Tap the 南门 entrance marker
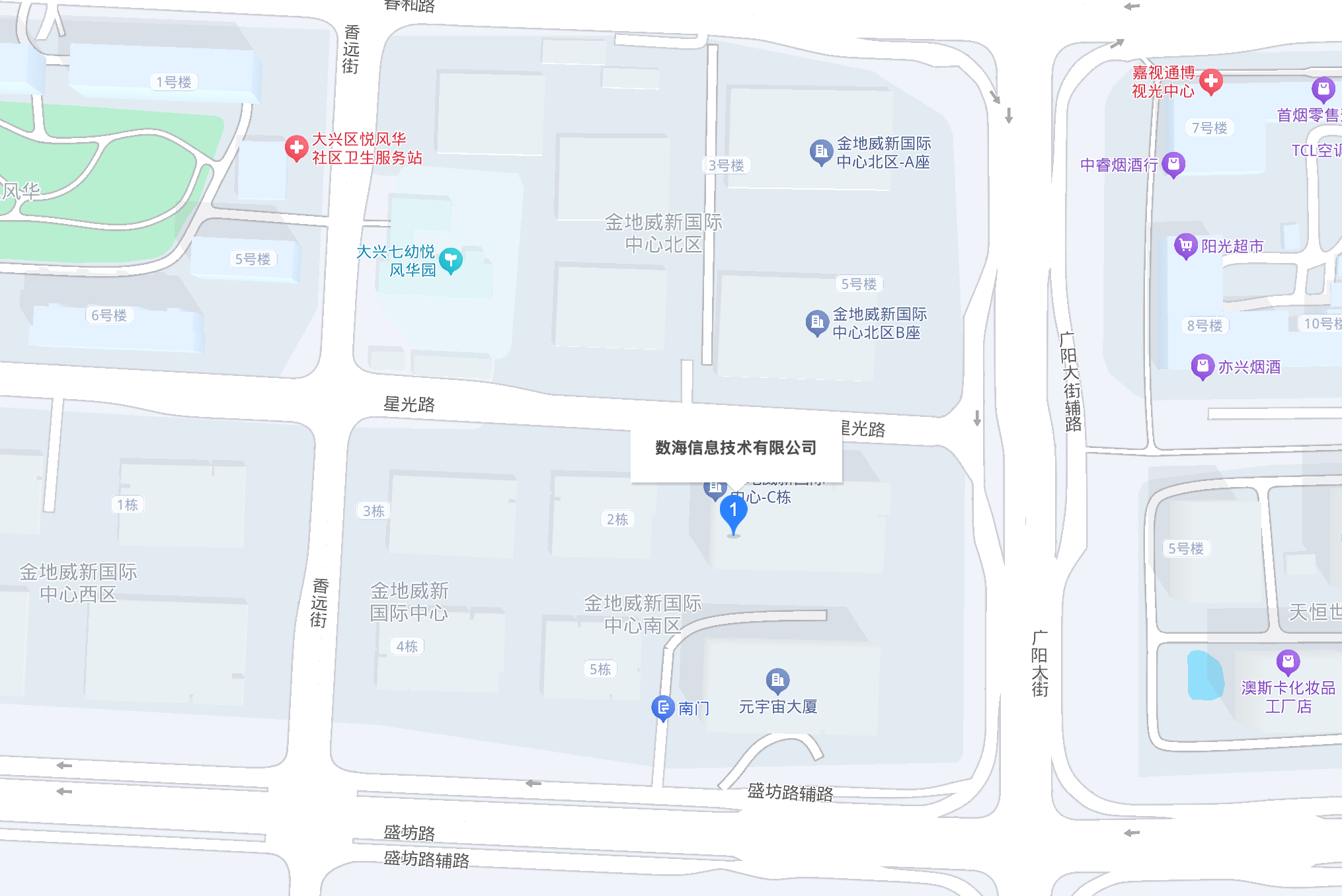Image resolution: width=1342 pixels, height=896 pixels. (x=662, y=708)
